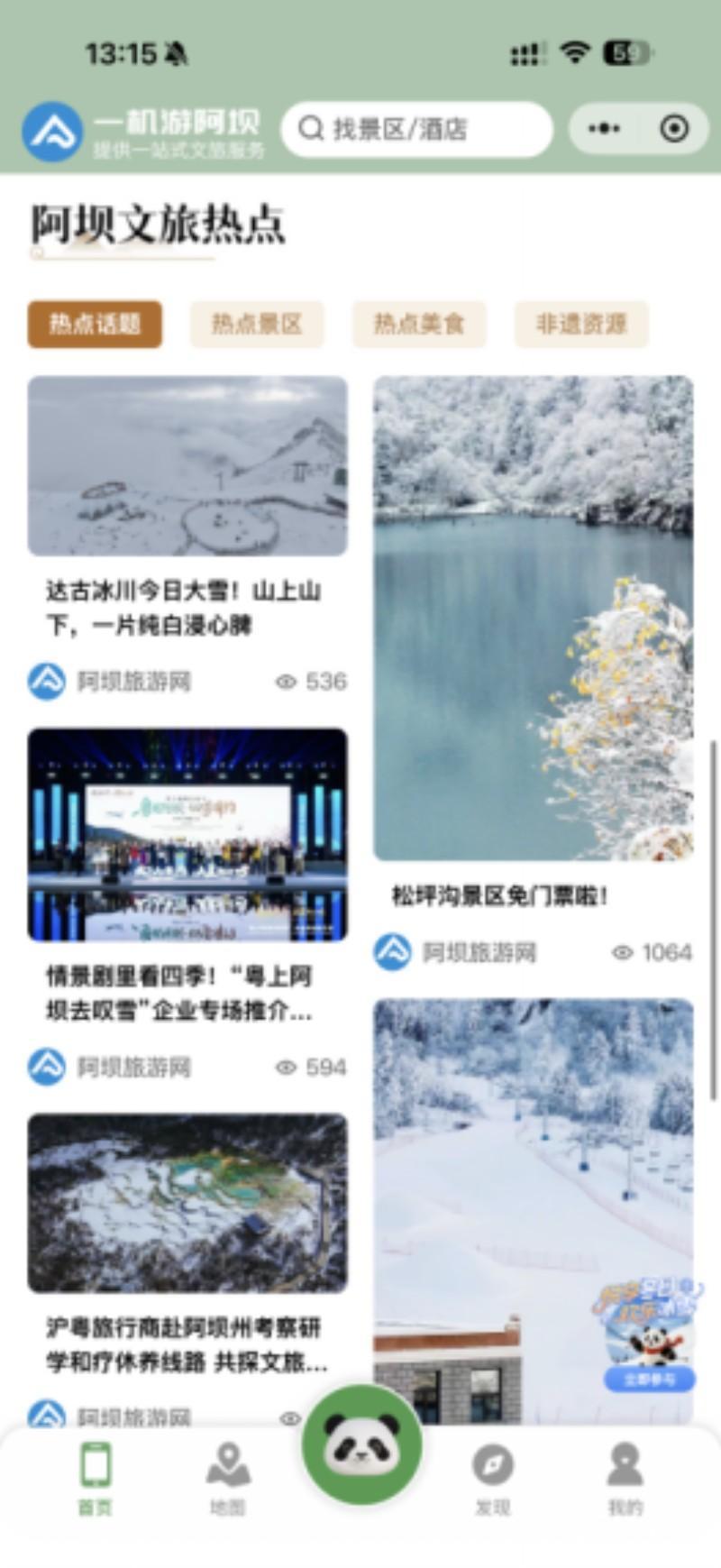This screenshot has height=1568, width=721.
Task: Open the mini program more-options menu
Action: click(x=604, y=129)
